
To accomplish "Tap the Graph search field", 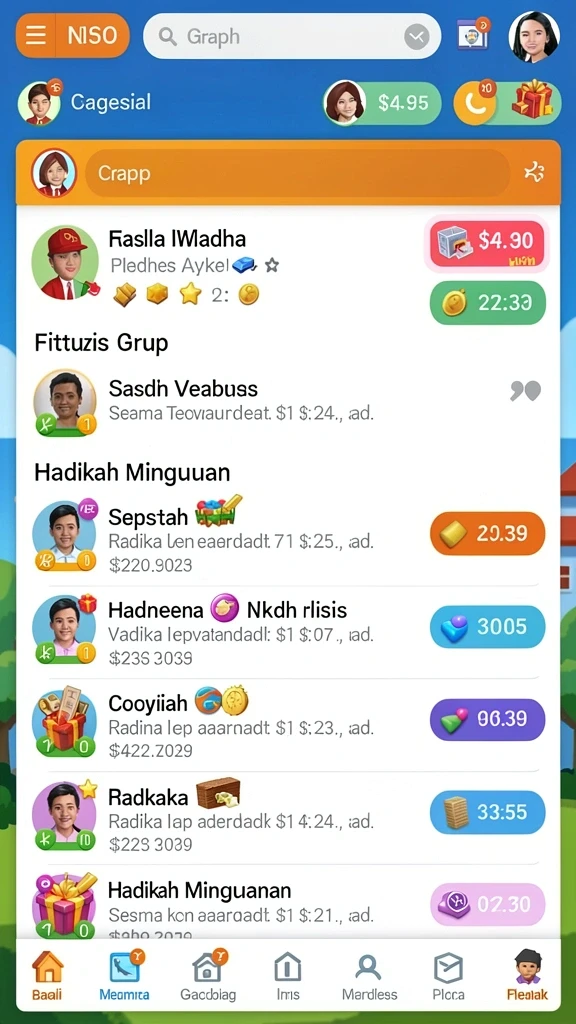I will coord(291,37).
